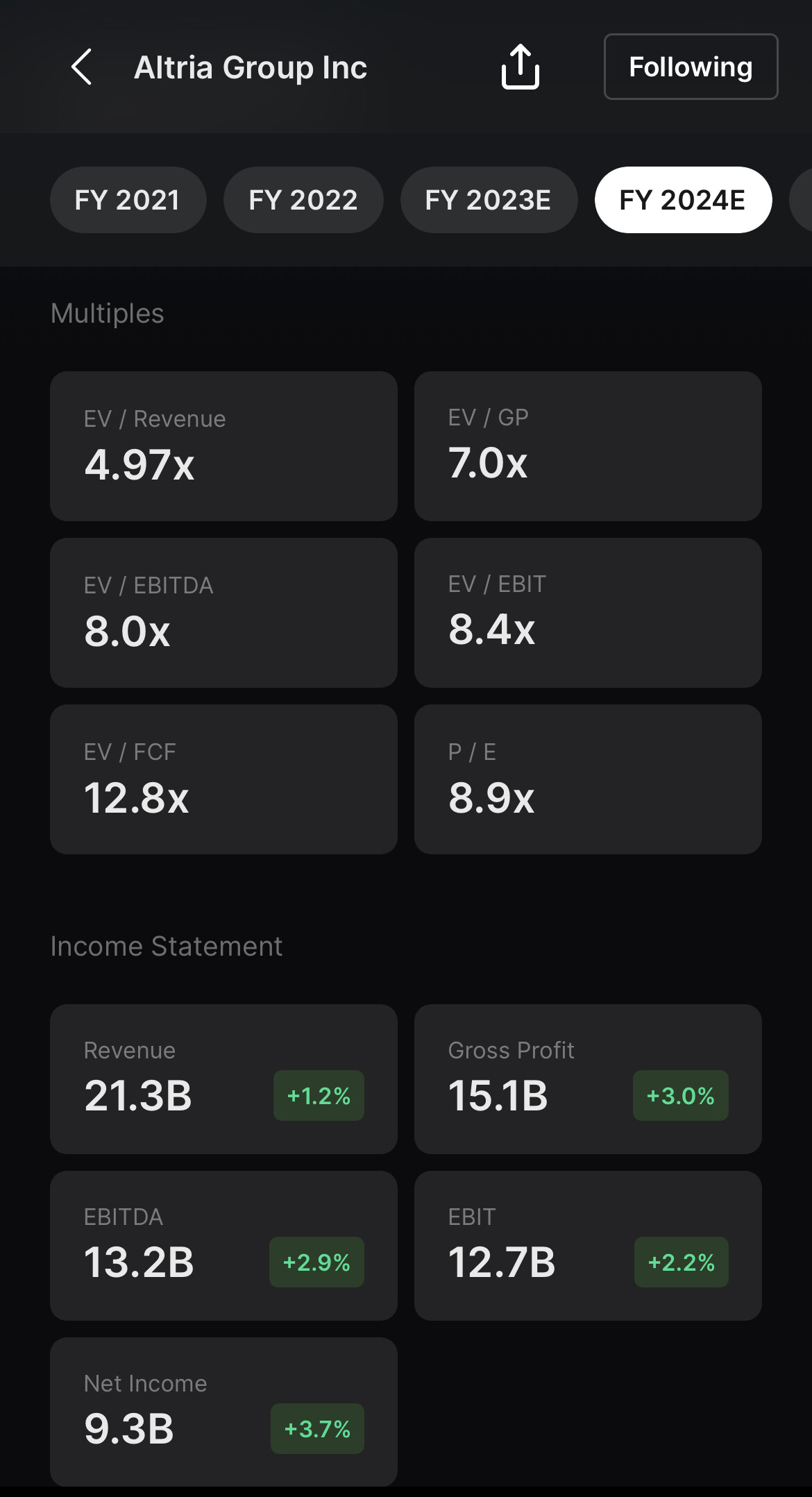Go back using the back arrow
Image resolution: width=812 pixels, height=1497 pixels.
click(x=82, y=67)
